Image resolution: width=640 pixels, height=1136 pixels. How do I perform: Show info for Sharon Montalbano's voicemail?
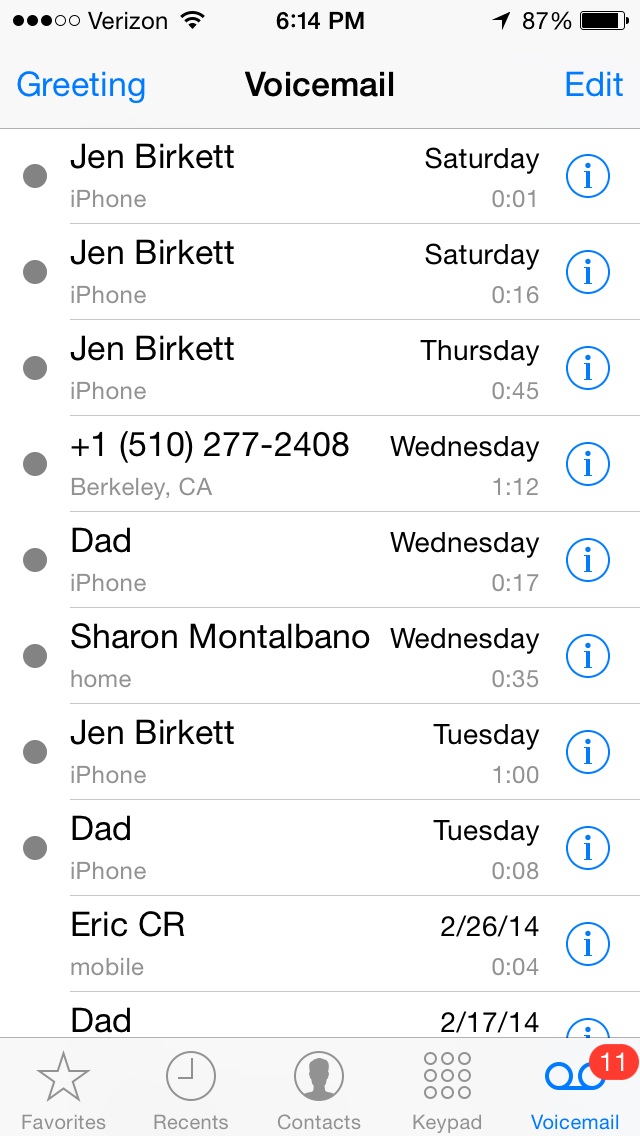588,656
